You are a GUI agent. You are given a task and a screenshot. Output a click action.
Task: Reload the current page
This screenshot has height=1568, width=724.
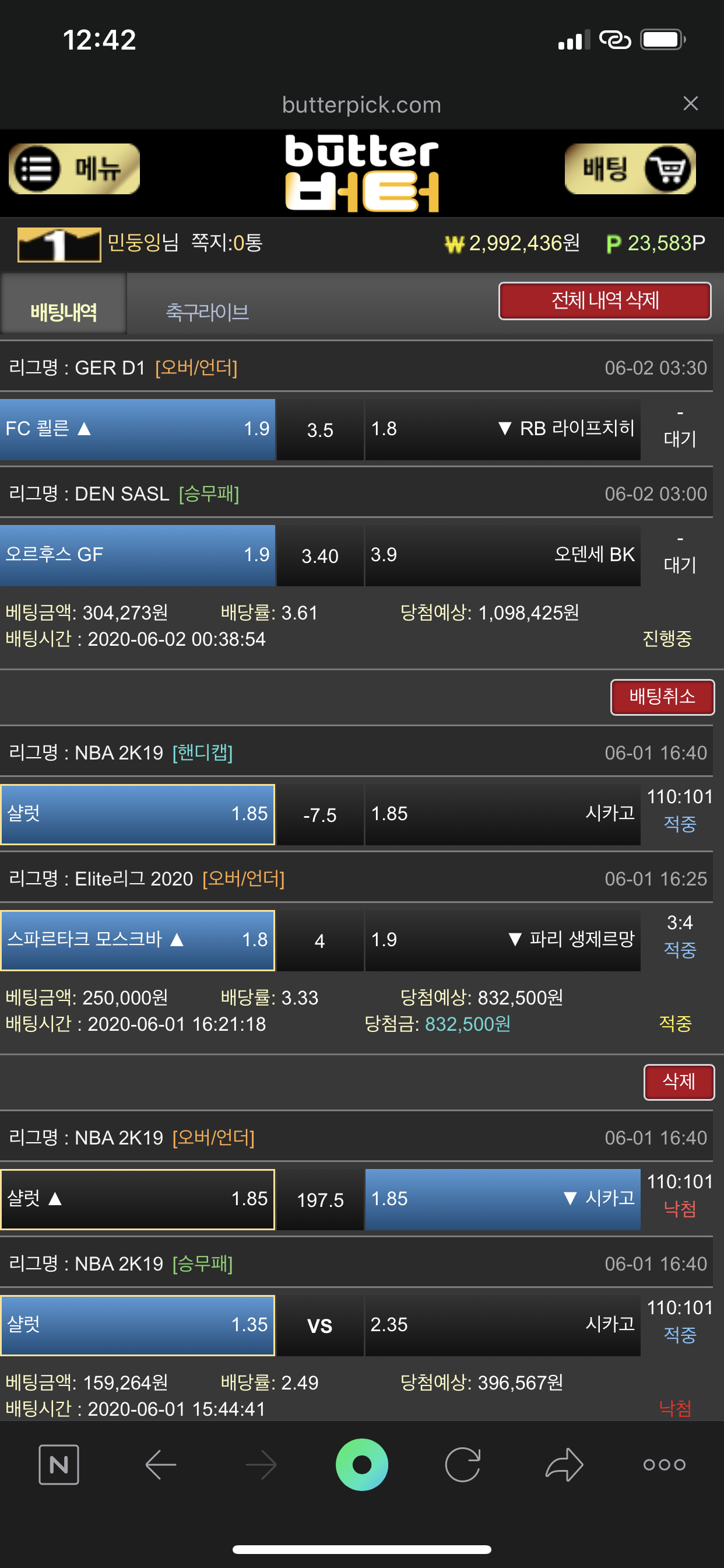462,1464
